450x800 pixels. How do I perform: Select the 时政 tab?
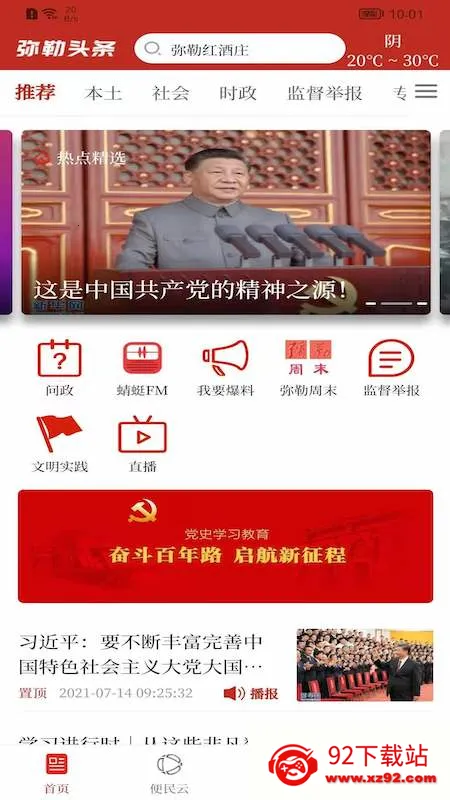pos(238,93)
